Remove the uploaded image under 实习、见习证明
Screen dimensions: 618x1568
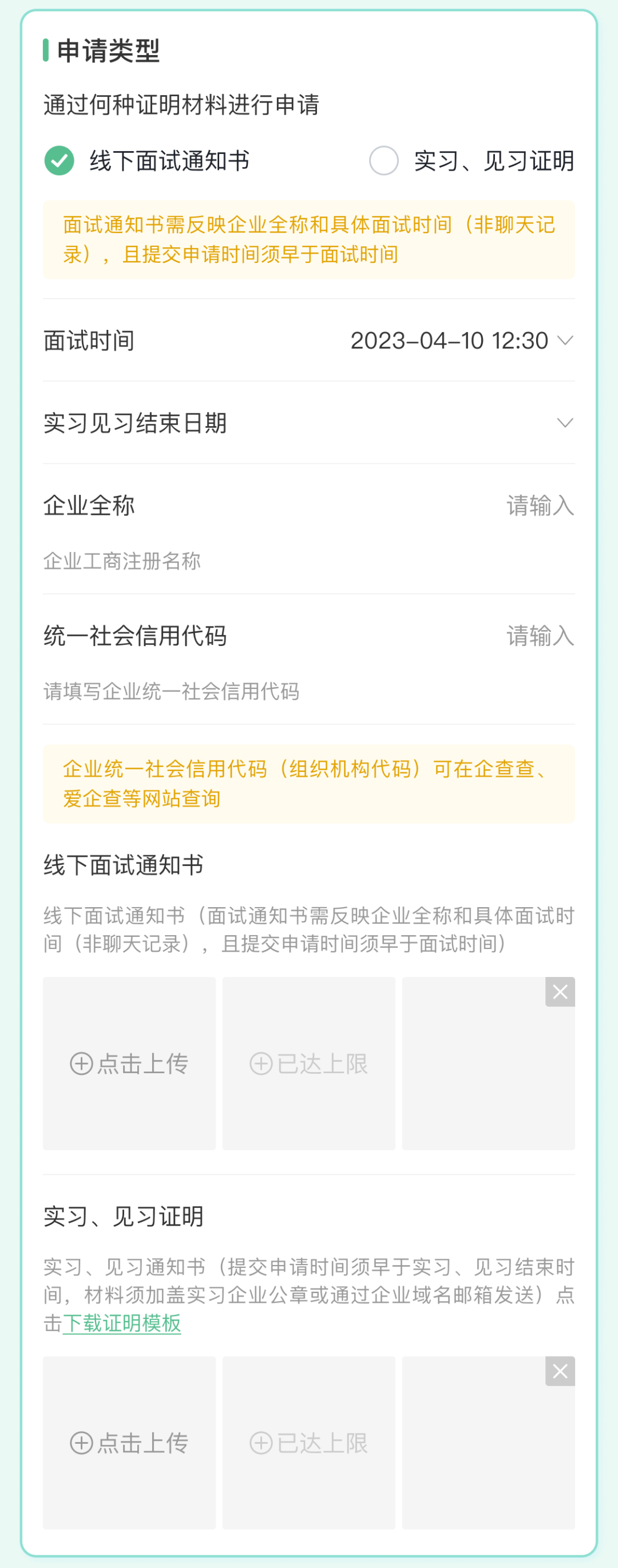(x=560, y=1372)
